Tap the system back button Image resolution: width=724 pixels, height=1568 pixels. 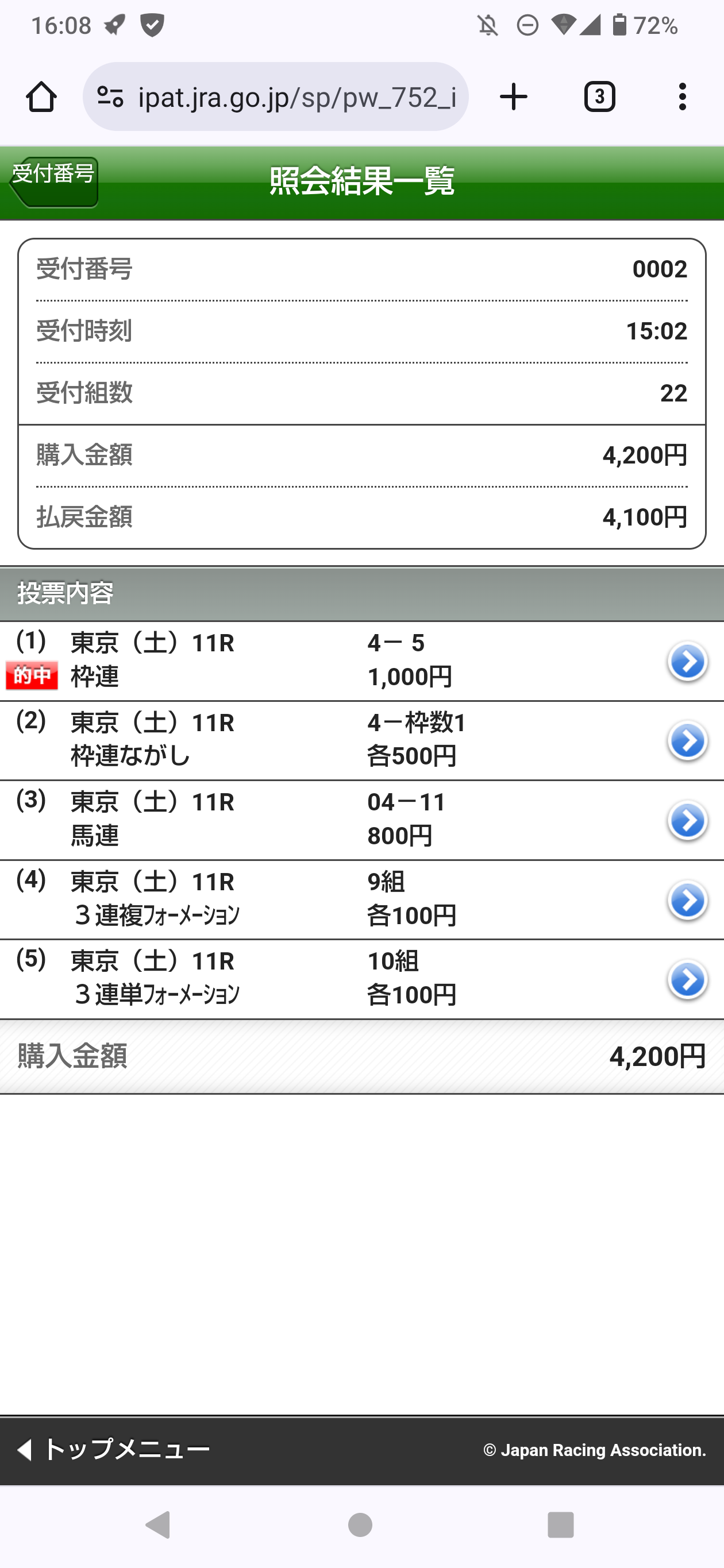point(159,1525)
